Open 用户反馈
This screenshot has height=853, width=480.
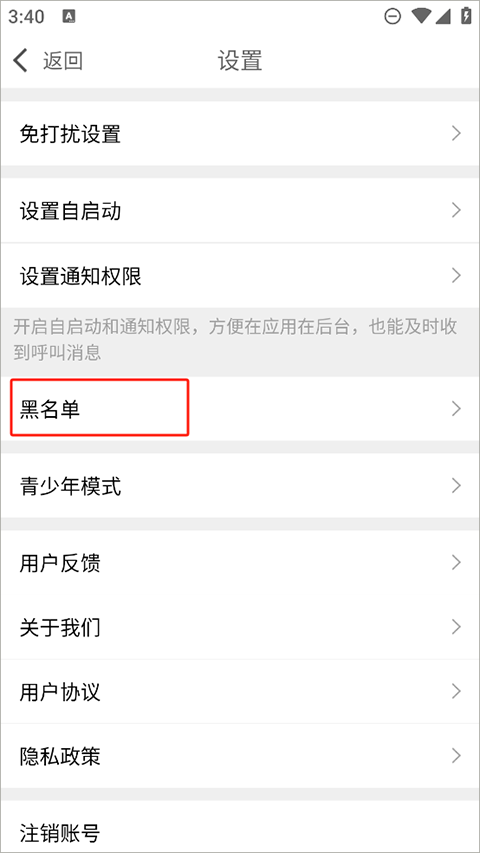(x=240, y=563)
